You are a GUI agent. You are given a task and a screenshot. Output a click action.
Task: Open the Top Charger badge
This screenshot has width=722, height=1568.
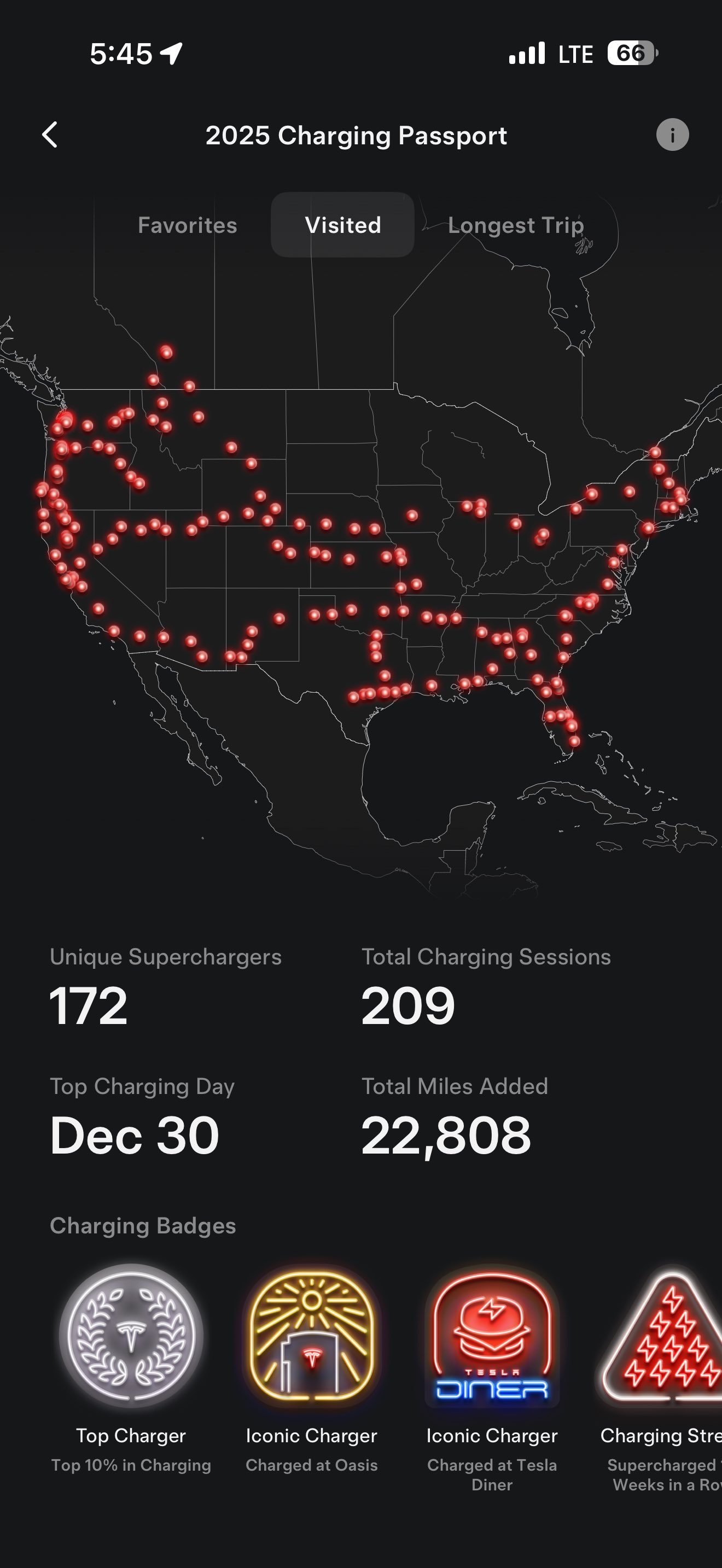pos(131,1336)
